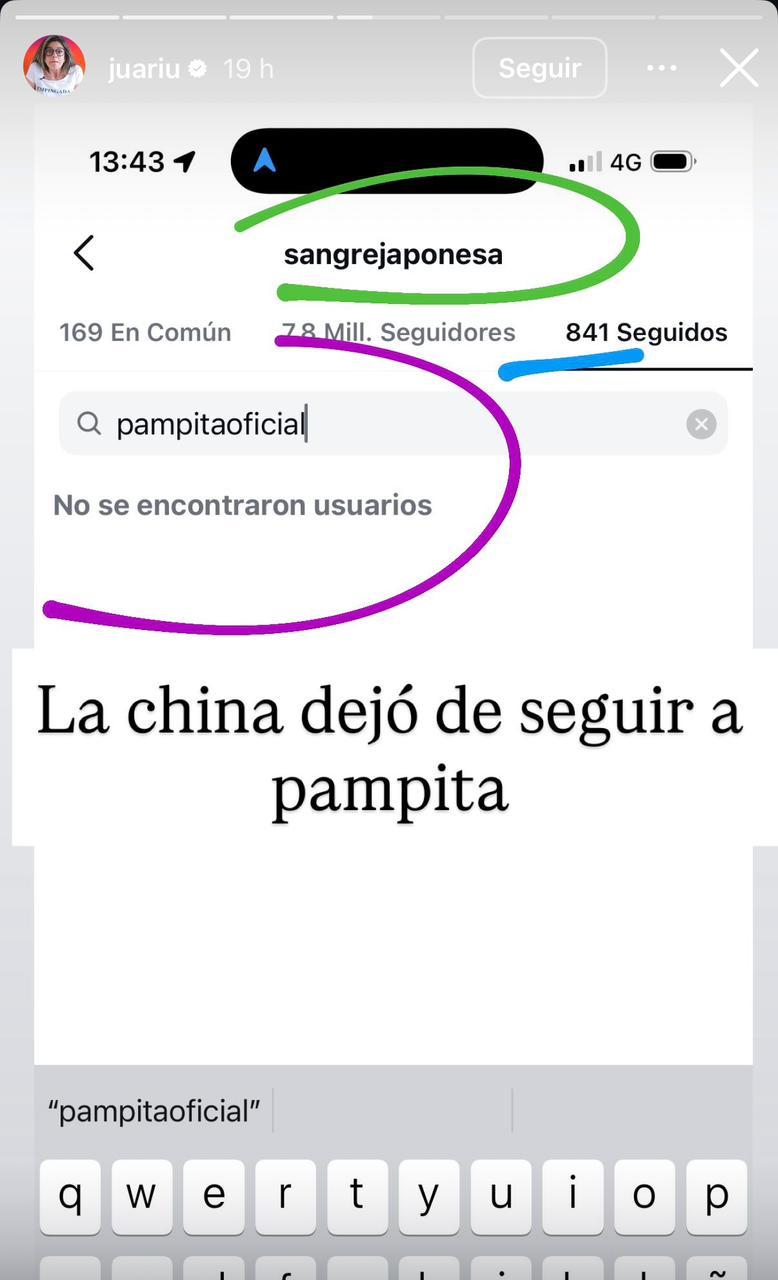Close the story viewer
Image resolution: width=778 pixels, height=1280 pixels.
(739, 68)
